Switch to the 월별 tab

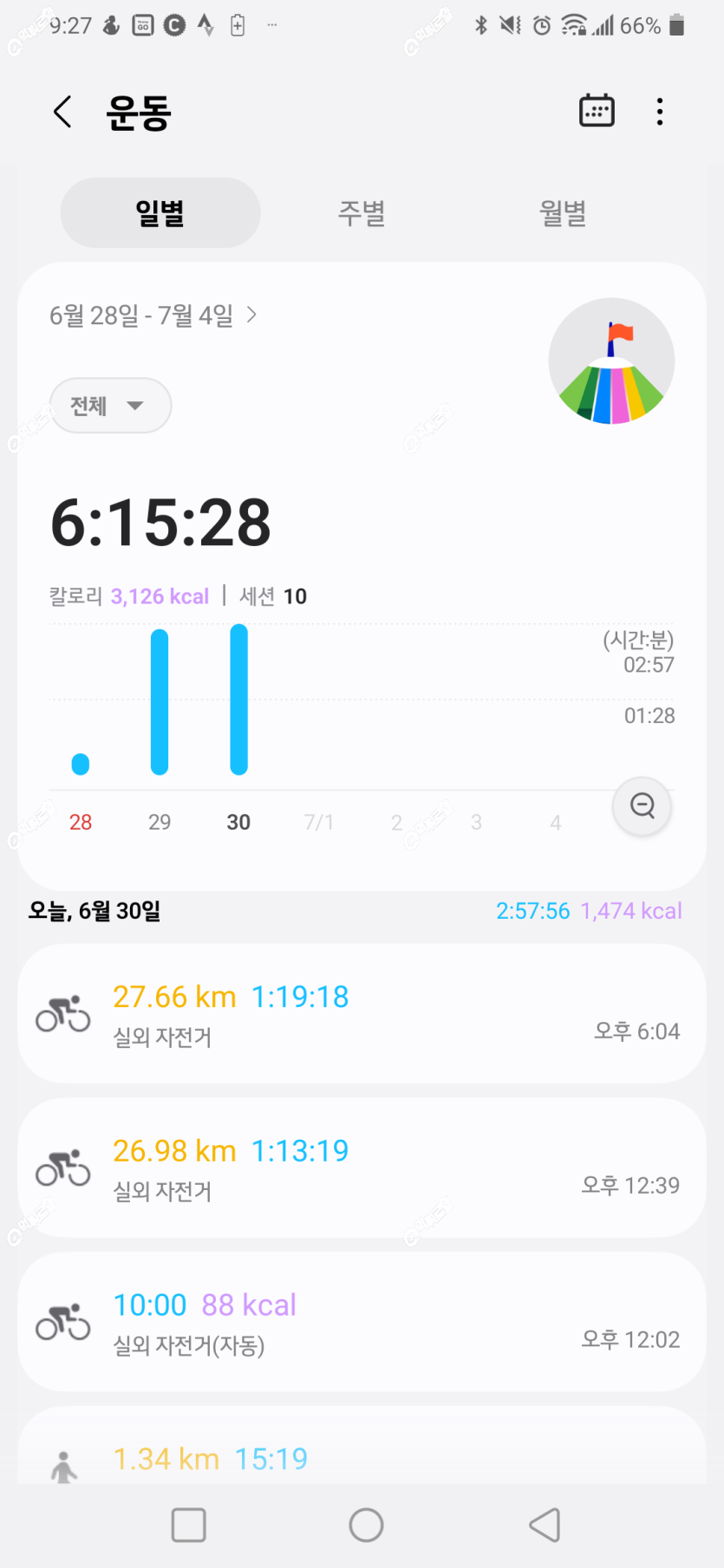tap(563, 212)
